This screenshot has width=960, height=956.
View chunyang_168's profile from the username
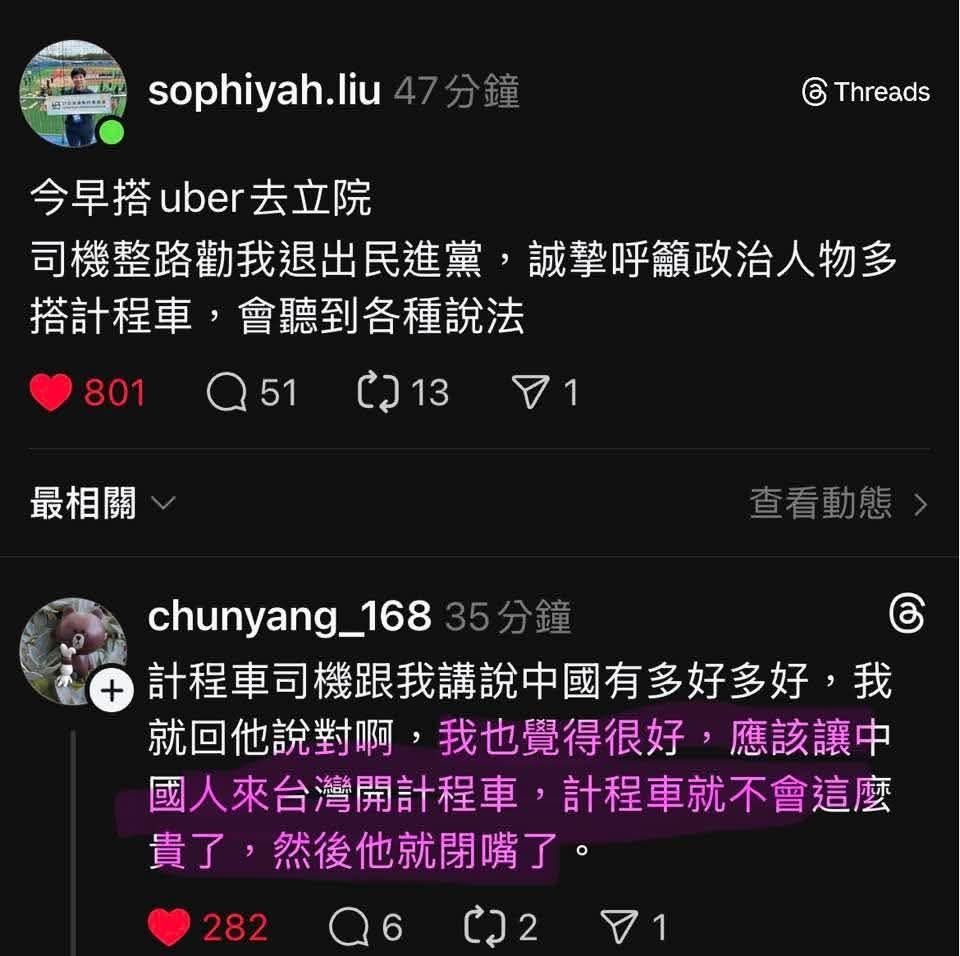(x=289, y=617)
